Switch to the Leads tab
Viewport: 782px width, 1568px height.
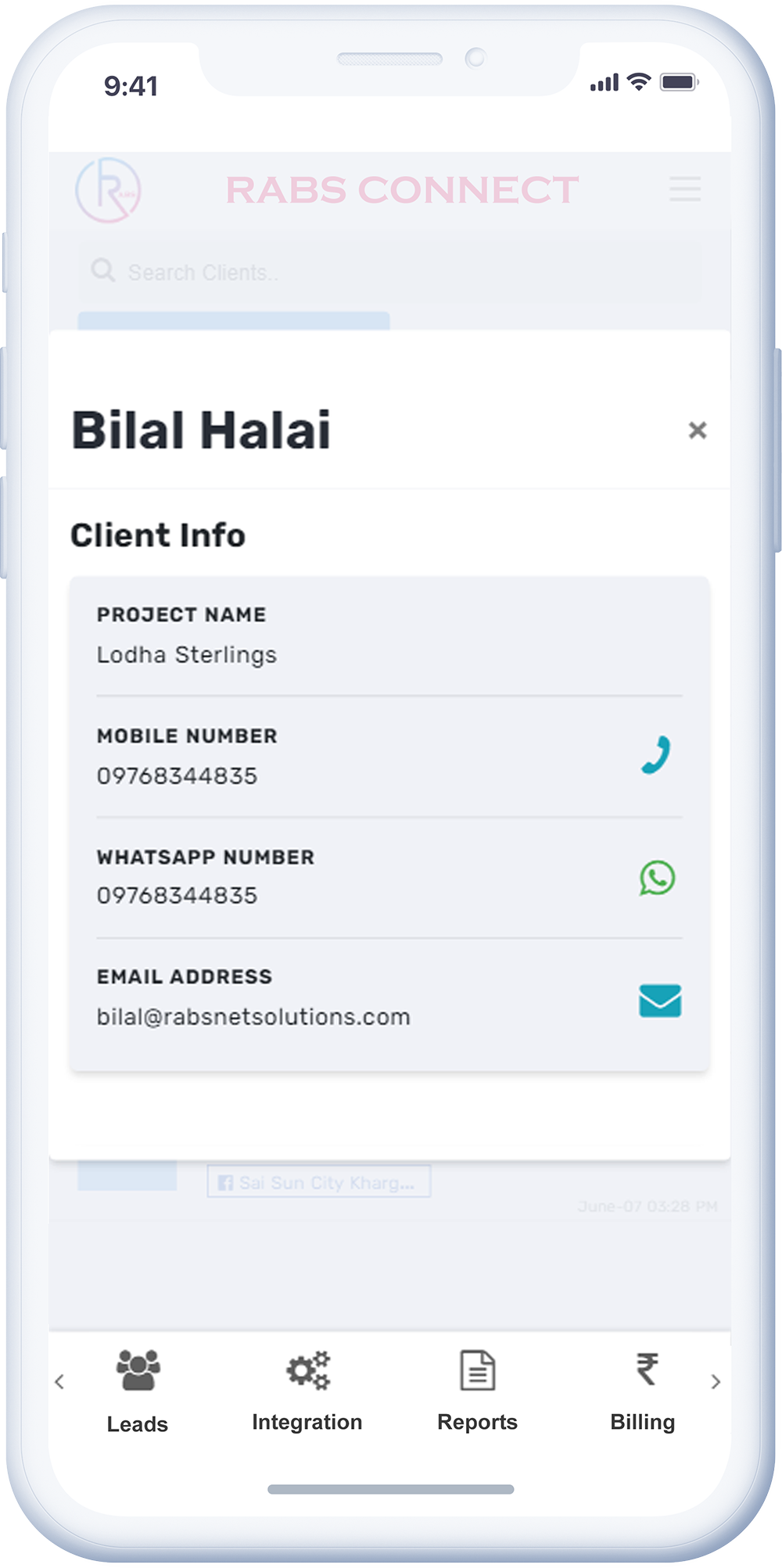[x=138, y=1391]
